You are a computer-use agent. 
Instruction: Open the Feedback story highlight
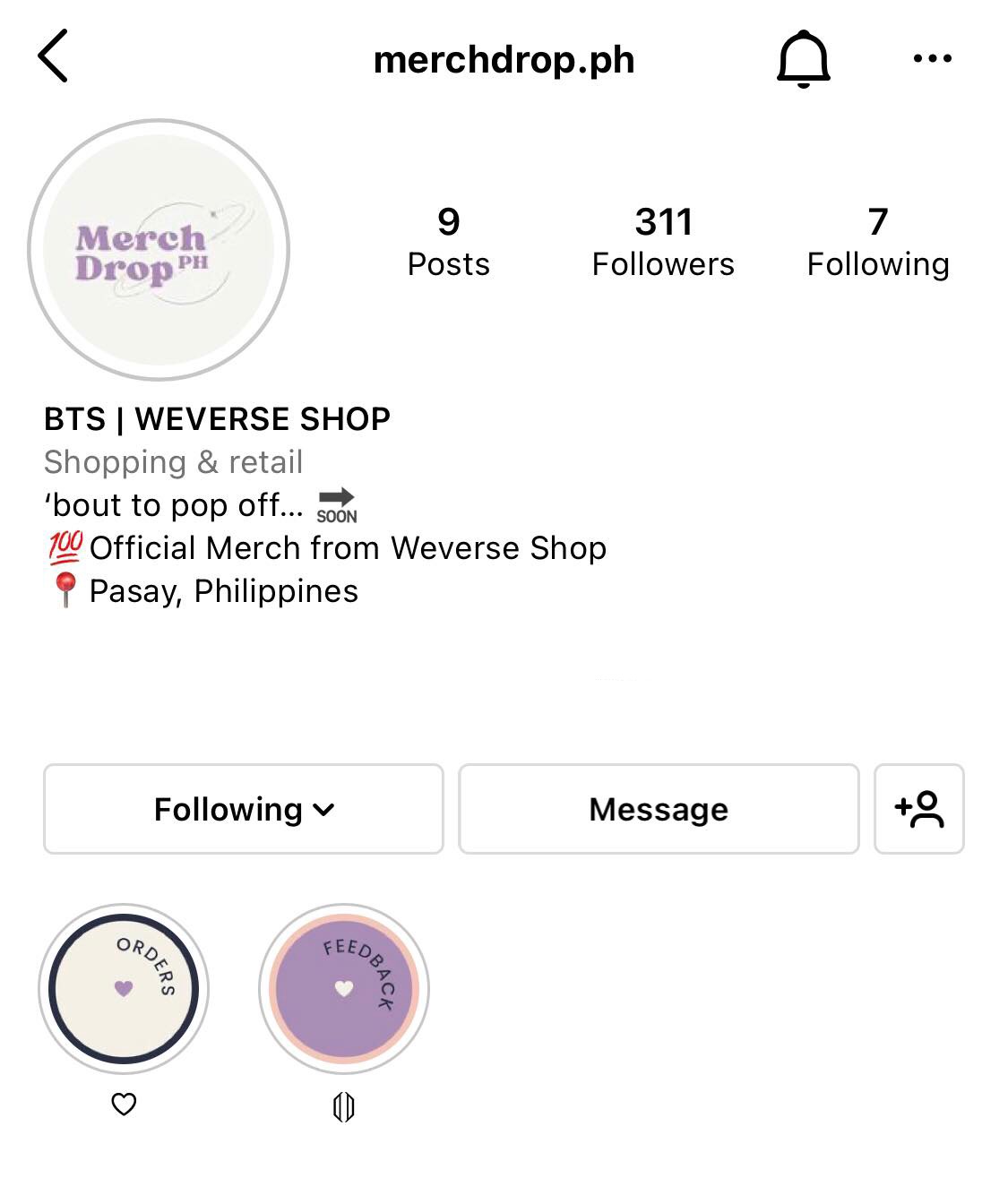click(344, 989)
